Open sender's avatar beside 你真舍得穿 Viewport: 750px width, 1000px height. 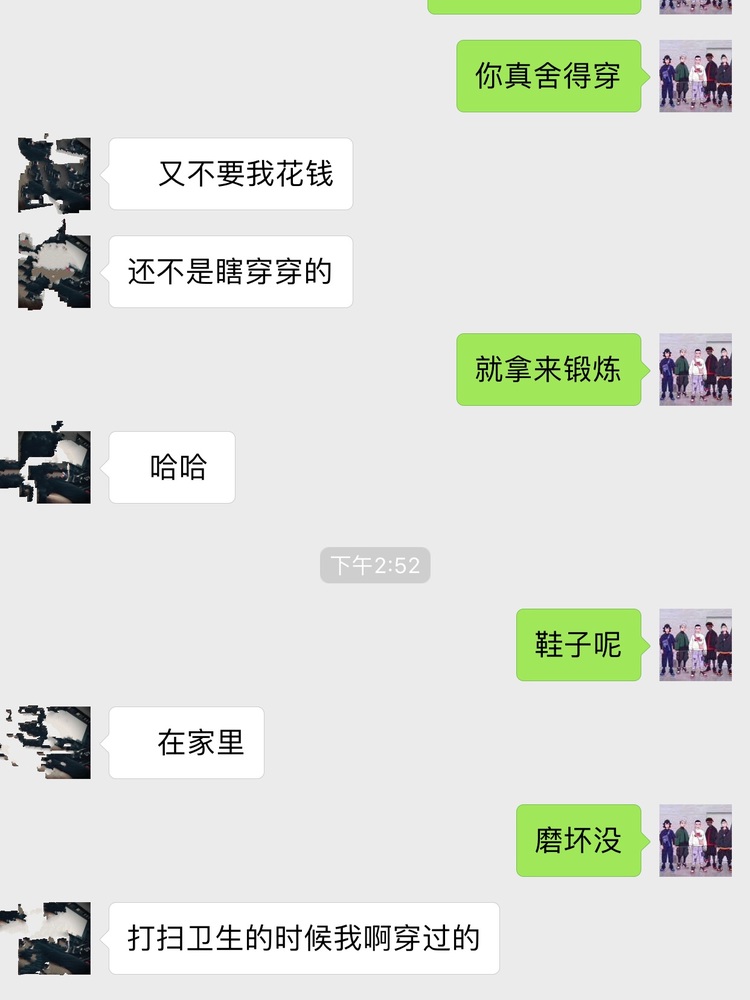tap(695, 76)
